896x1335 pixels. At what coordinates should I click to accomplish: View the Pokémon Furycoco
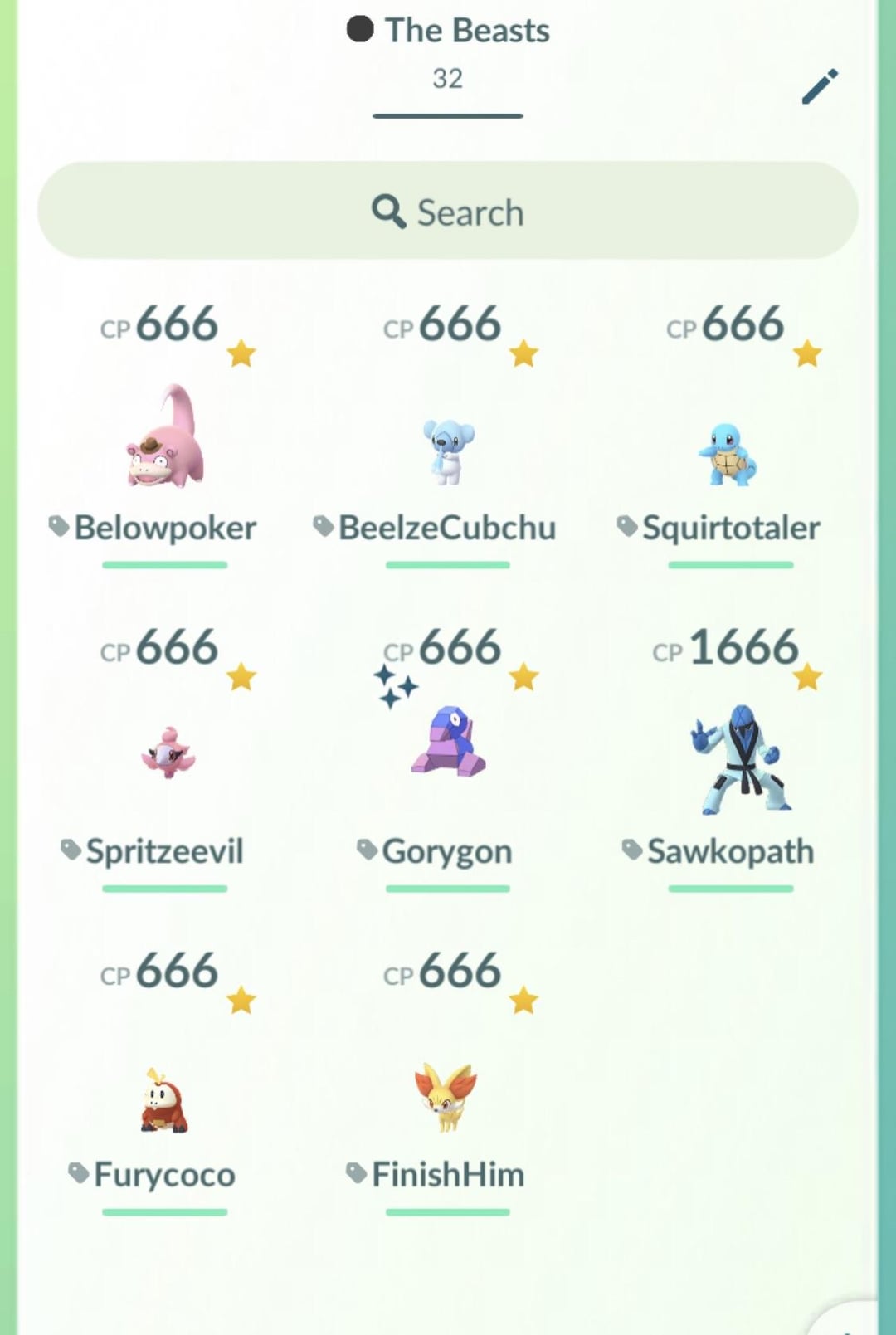tap(164, 1101)
